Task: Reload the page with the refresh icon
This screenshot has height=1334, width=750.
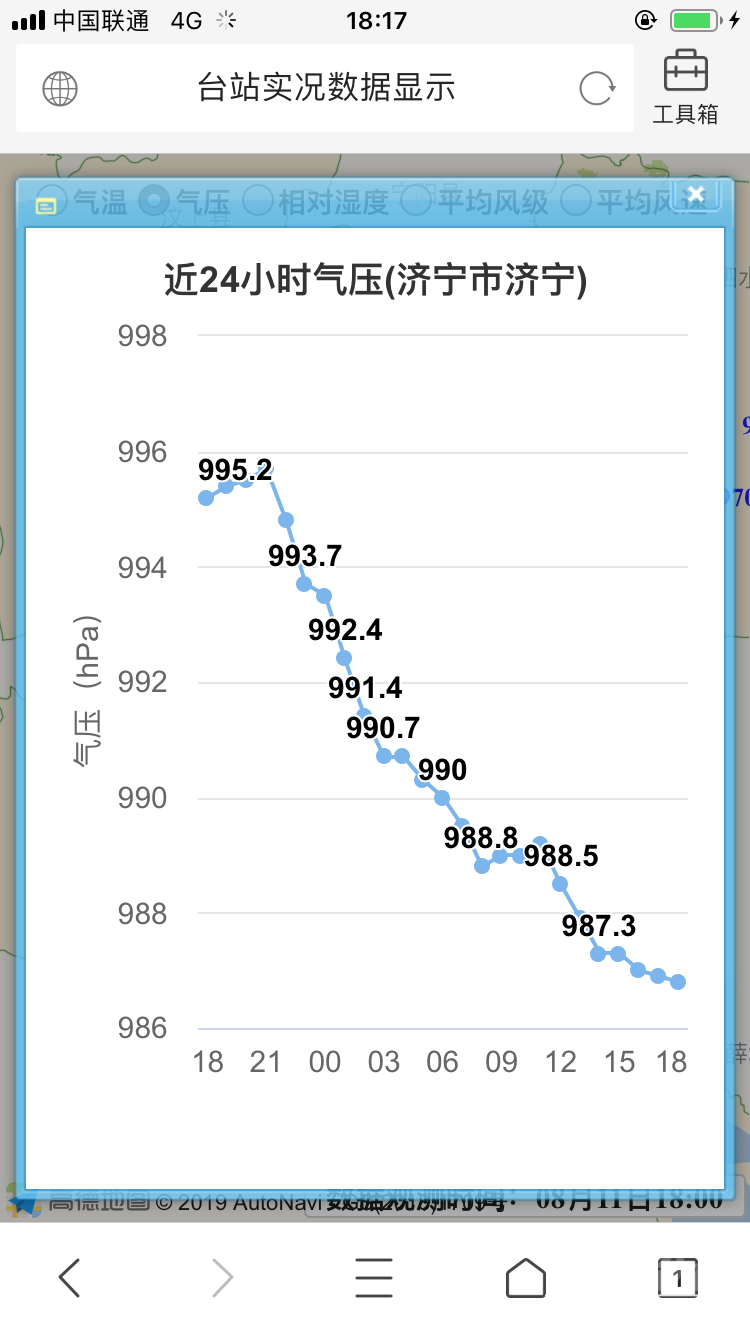Action: [x=597, y=89]
